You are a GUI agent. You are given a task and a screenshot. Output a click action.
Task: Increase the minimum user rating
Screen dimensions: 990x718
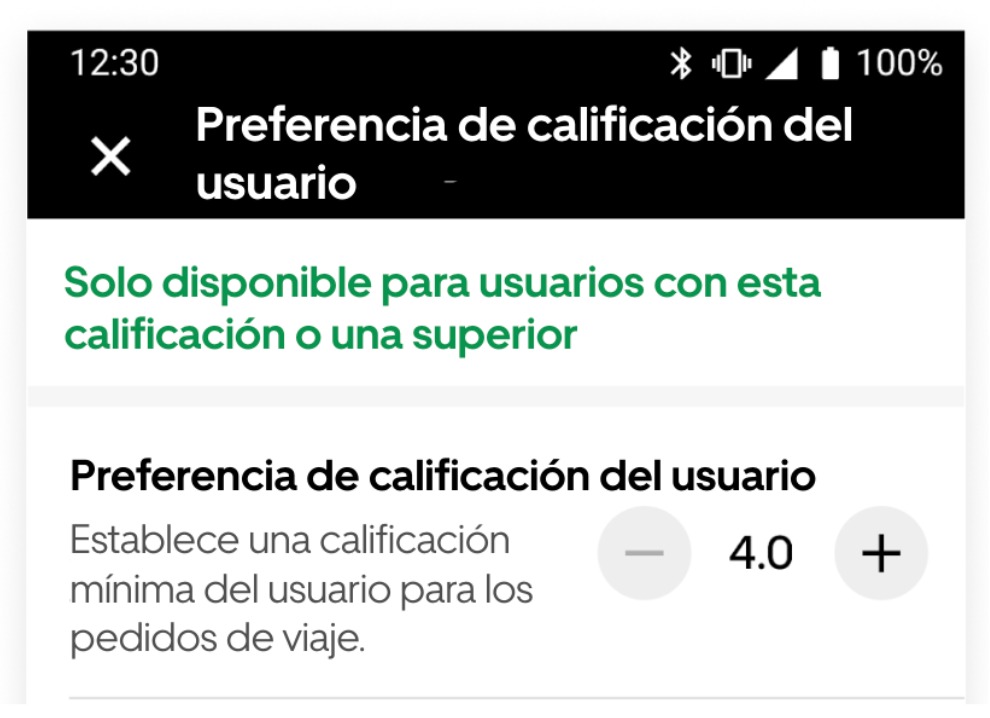coord(880,554)
